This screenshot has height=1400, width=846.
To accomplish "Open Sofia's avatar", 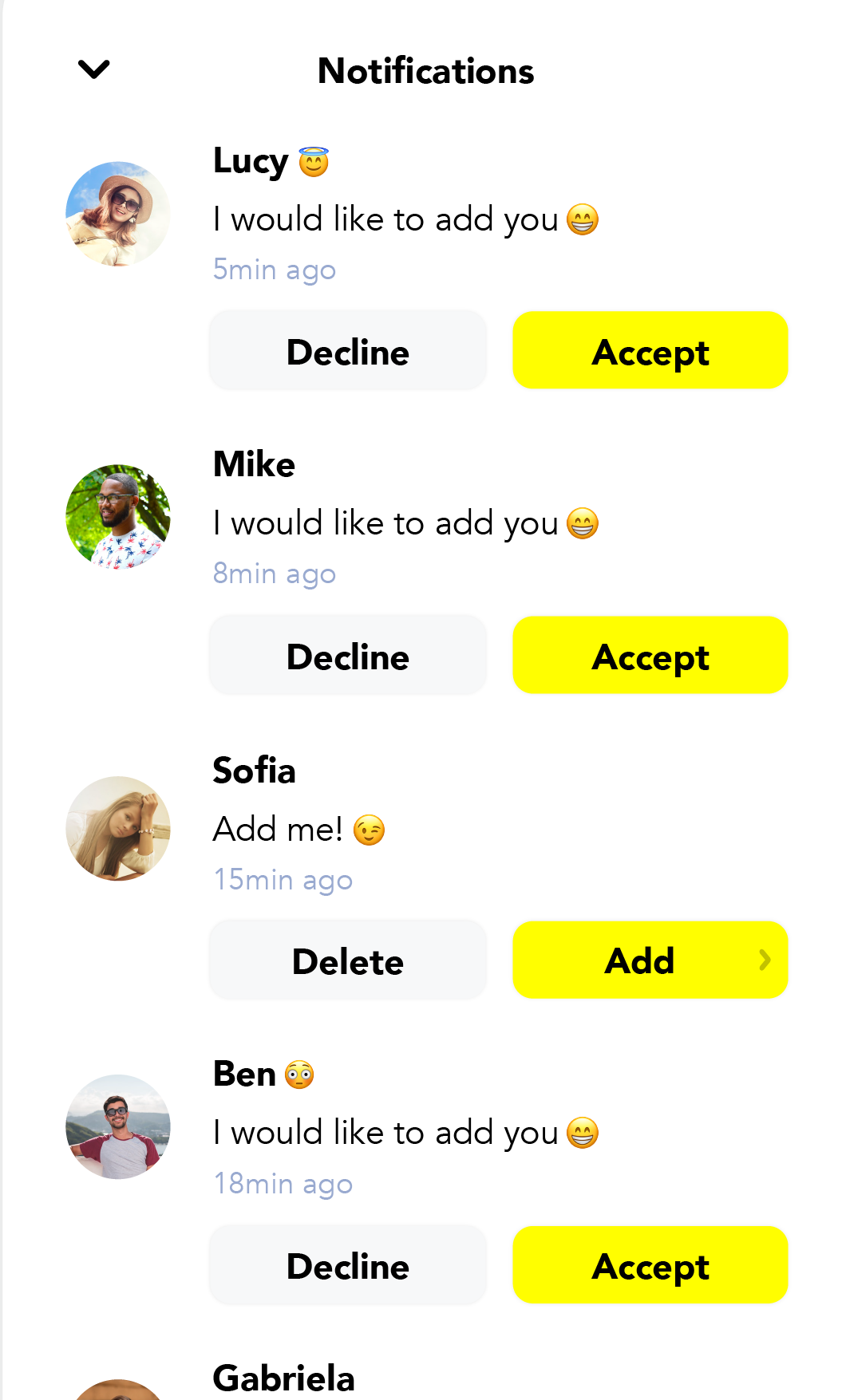I will (x=118, y=828).
